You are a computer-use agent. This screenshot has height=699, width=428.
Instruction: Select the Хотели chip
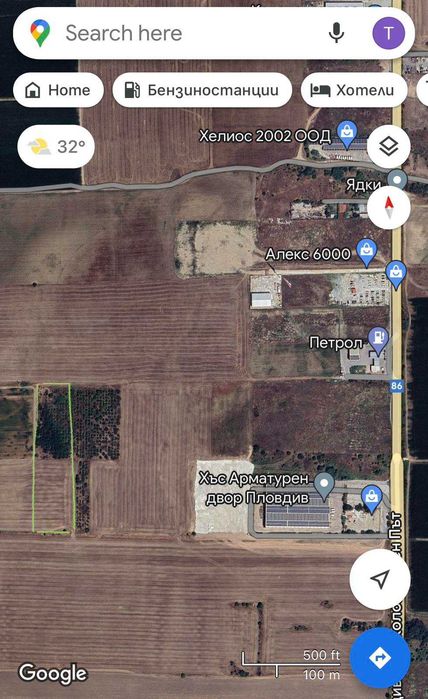[x=354, y=90]
